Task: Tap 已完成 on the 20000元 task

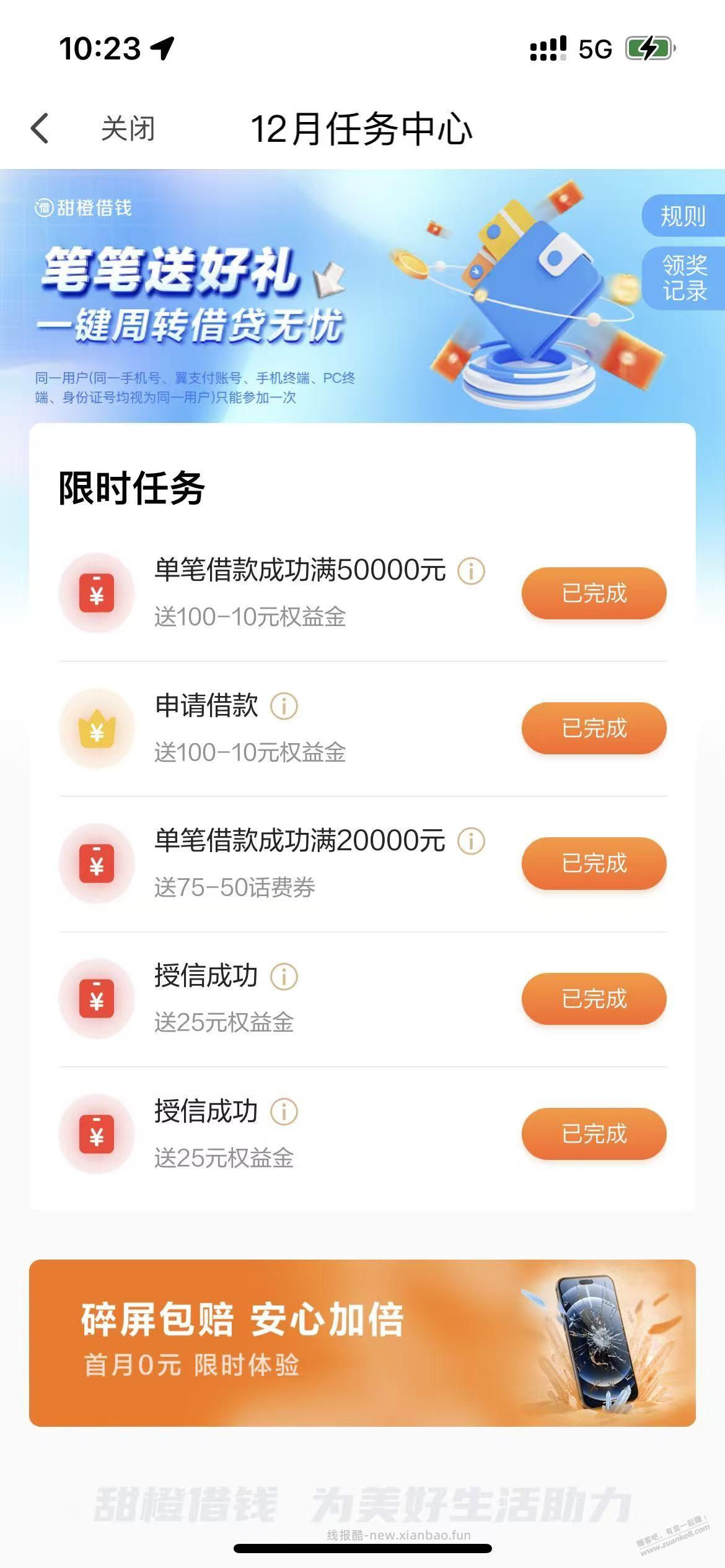Action: [x=594, y=863]
